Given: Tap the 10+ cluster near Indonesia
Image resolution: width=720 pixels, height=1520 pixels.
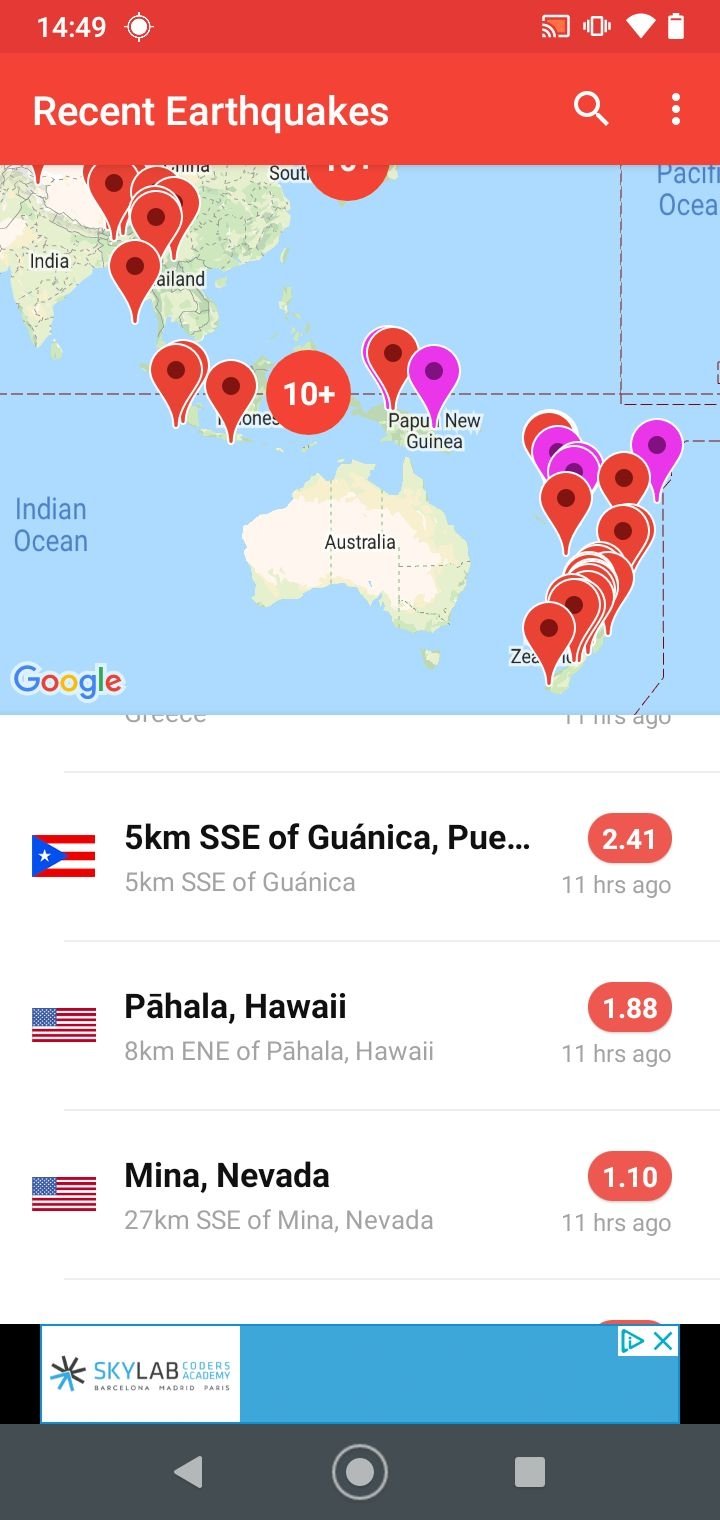Looking at the screenshot, I should tap(309, 393).
